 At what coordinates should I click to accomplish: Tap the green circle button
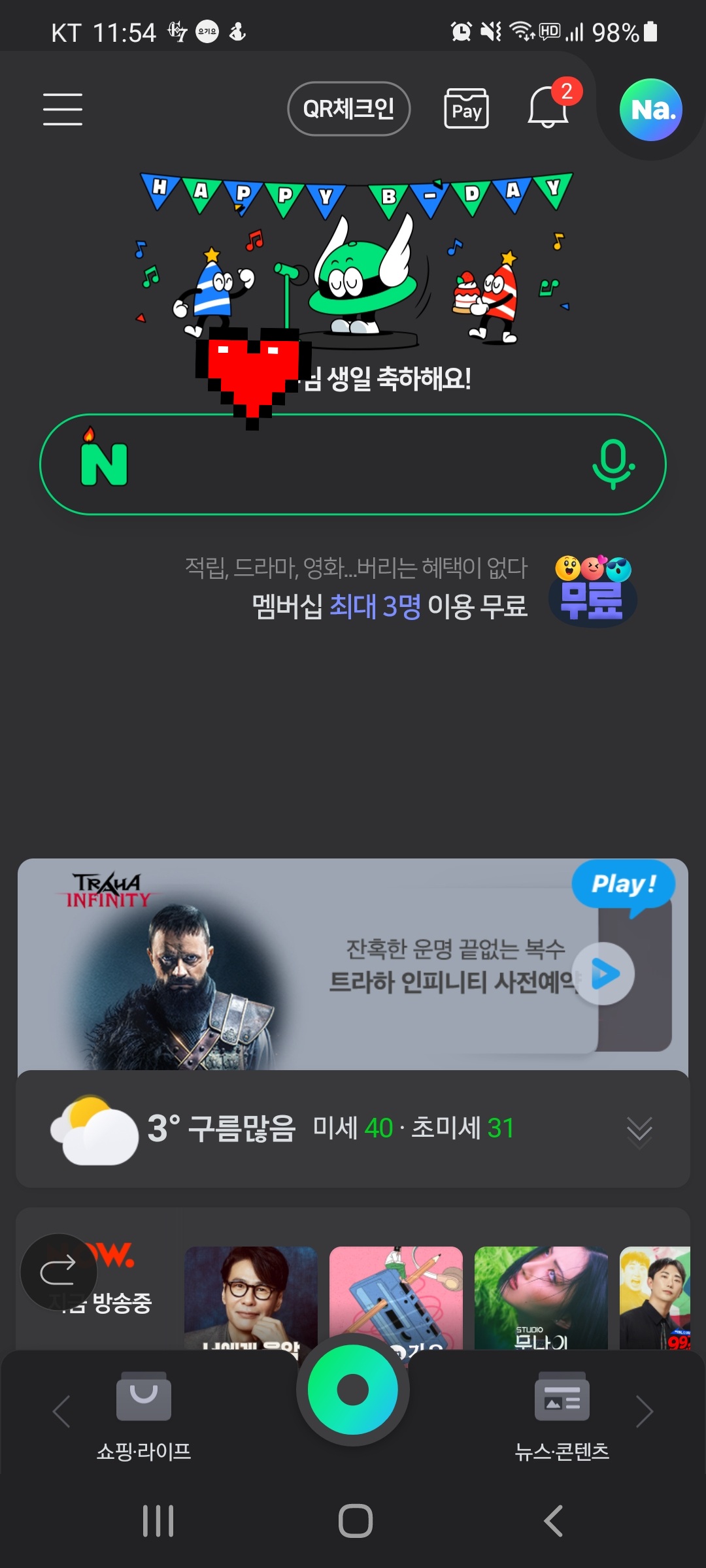[x=353, y=1390]
